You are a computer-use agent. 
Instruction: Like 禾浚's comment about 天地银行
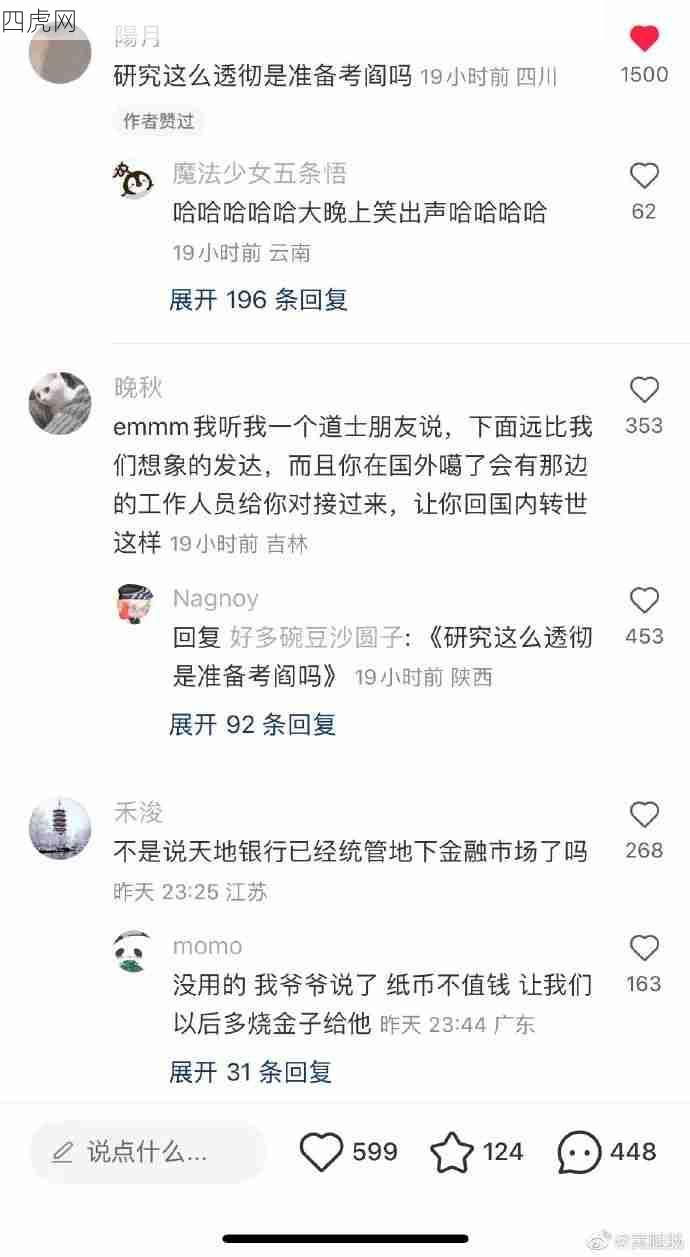click(644, 815)
